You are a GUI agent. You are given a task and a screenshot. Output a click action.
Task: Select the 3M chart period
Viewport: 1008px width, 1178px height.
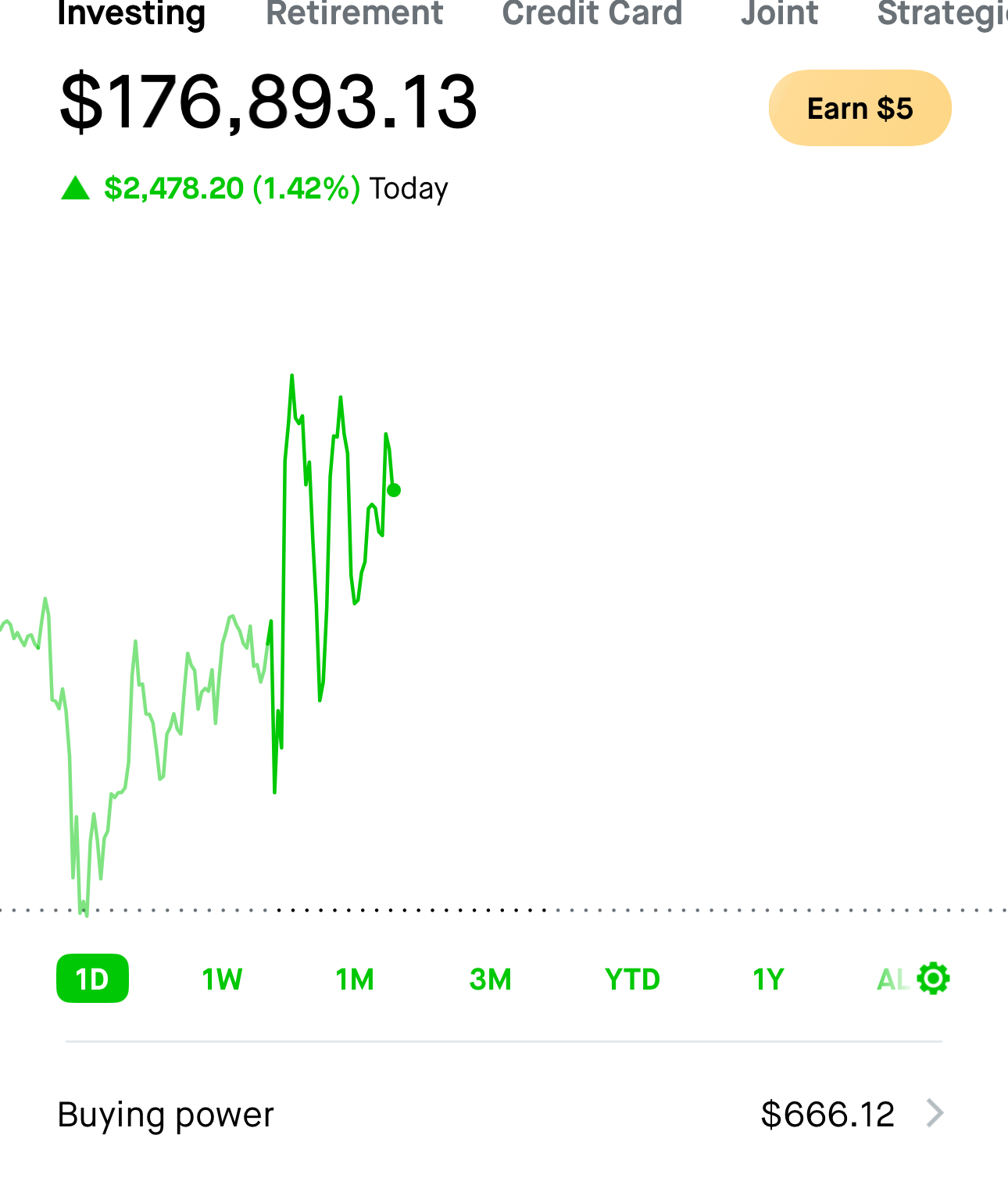pyautogui.click(x=490, y=979)
